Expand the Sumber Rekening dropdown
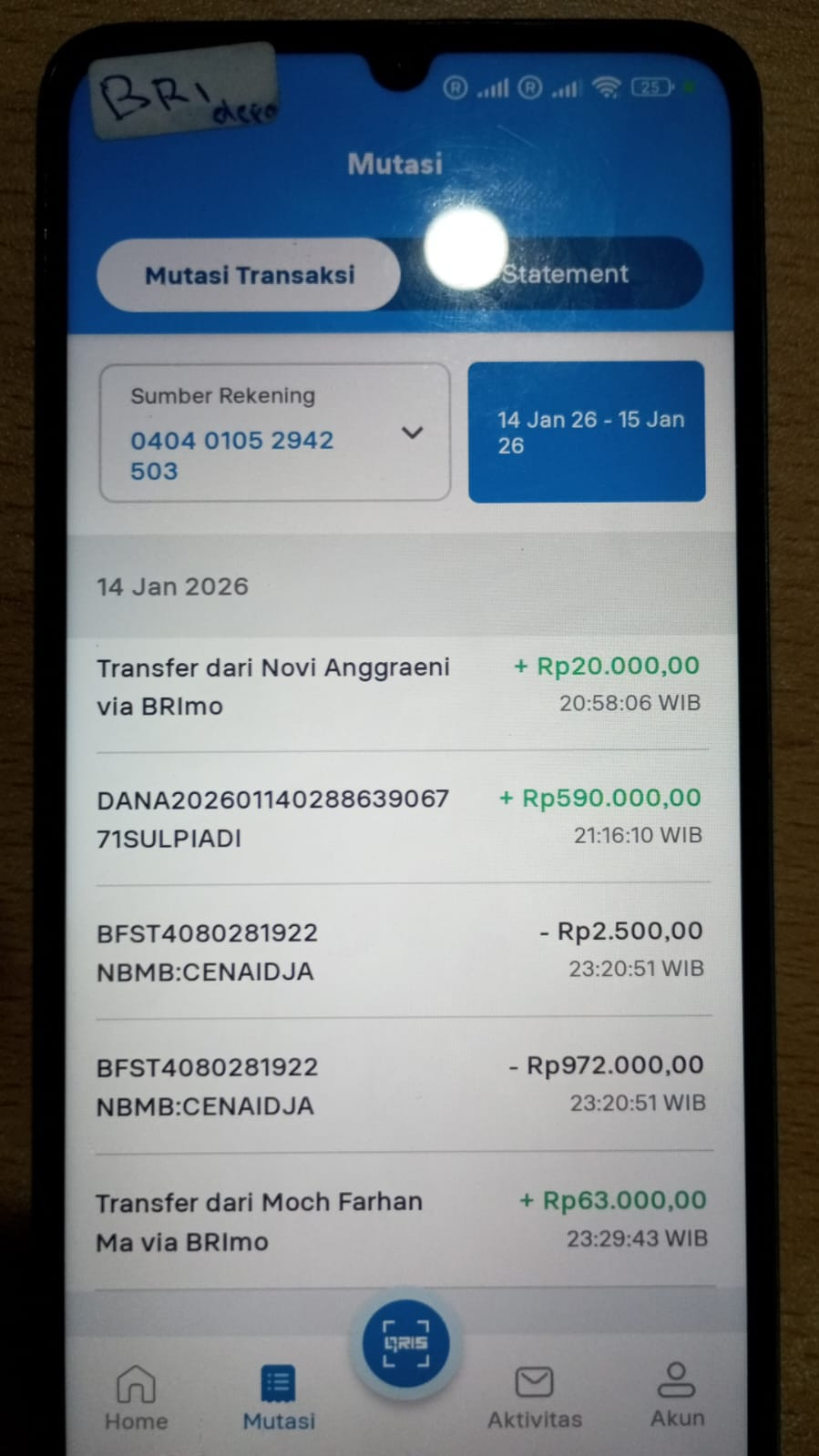Viewport: 819px width, 1456px height. point(412,433)
